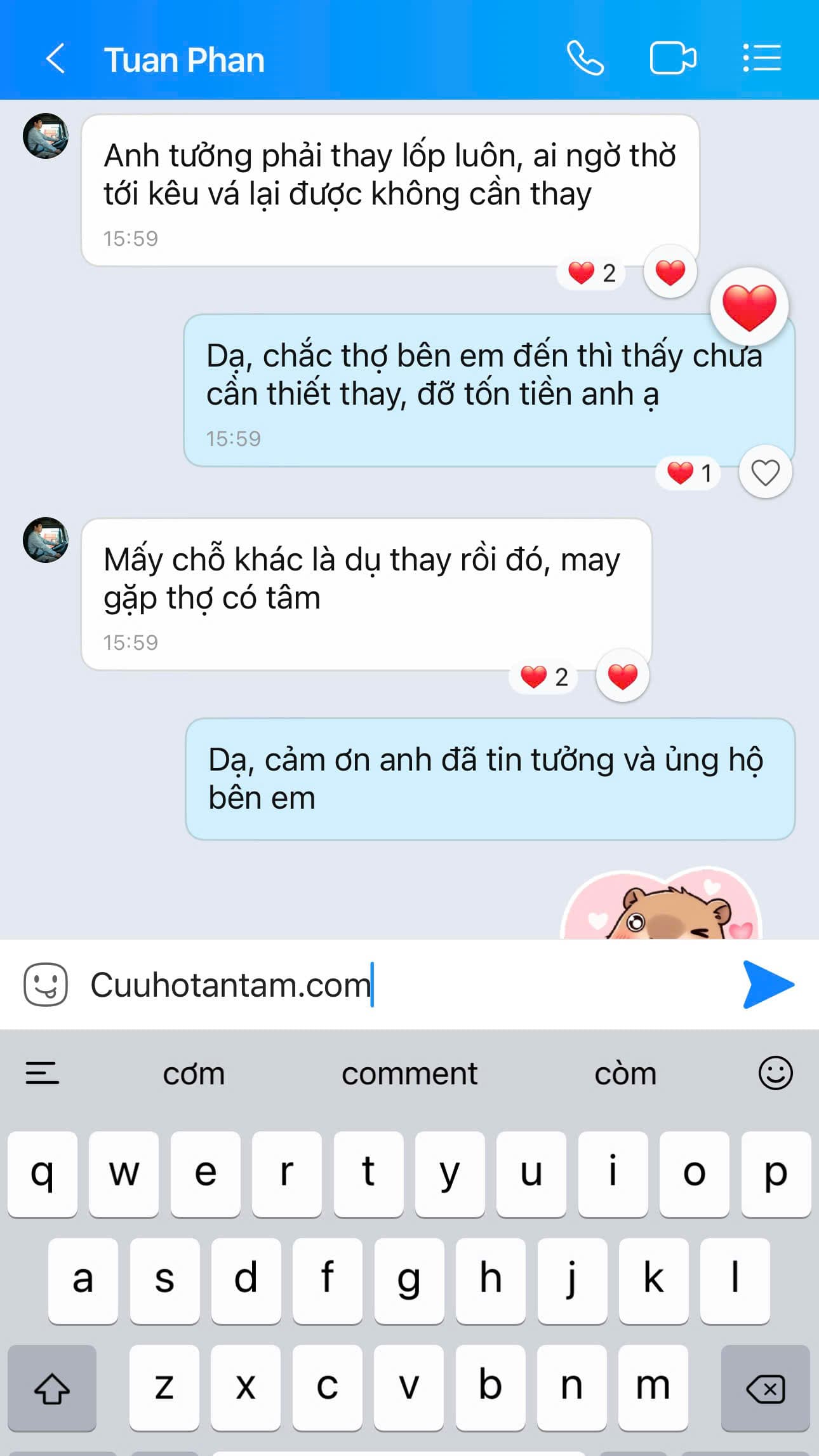Toggle the shift key on the keyboard
Viewport: 819px width, 1456px height.
click(52, 1387)
